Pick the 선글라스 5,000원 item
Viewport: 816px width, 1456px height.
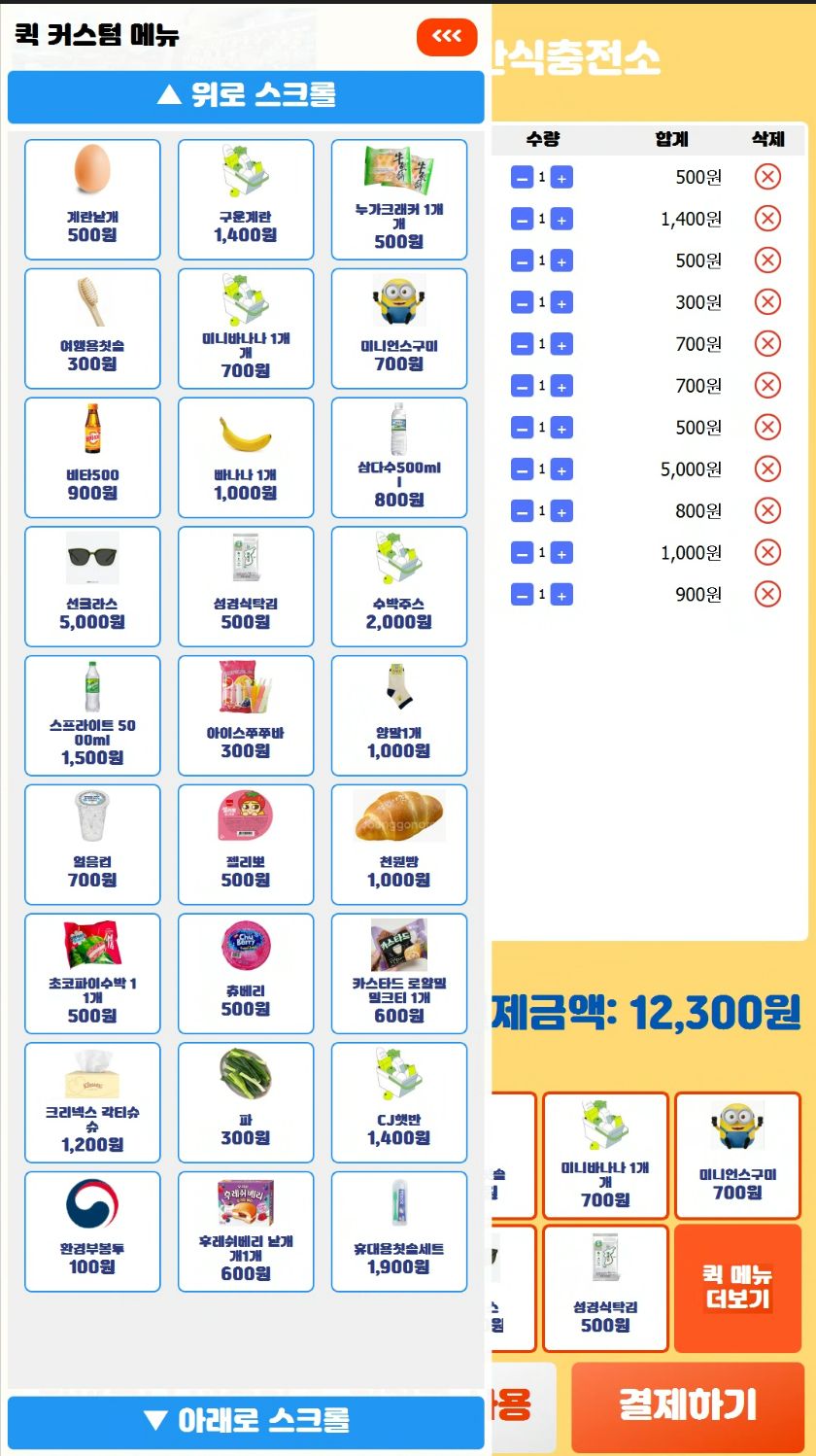[x=92, y=587]
